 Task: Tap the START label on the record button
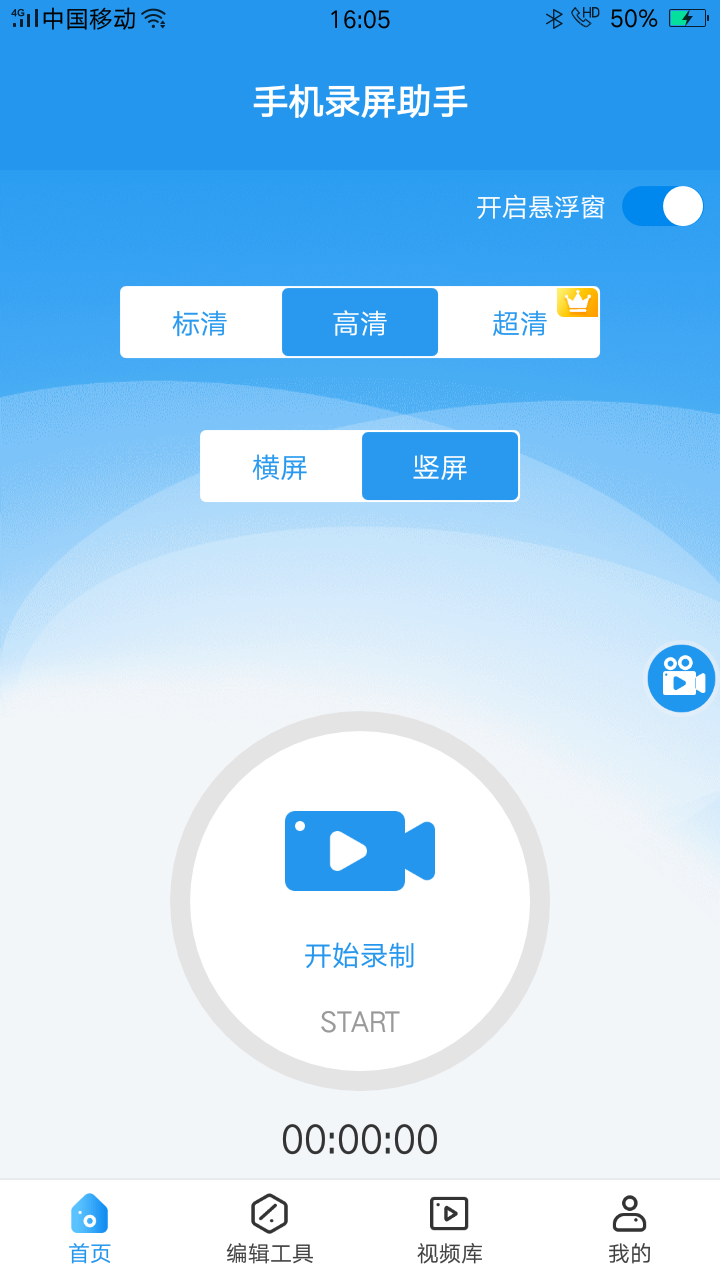(359, 1021)
